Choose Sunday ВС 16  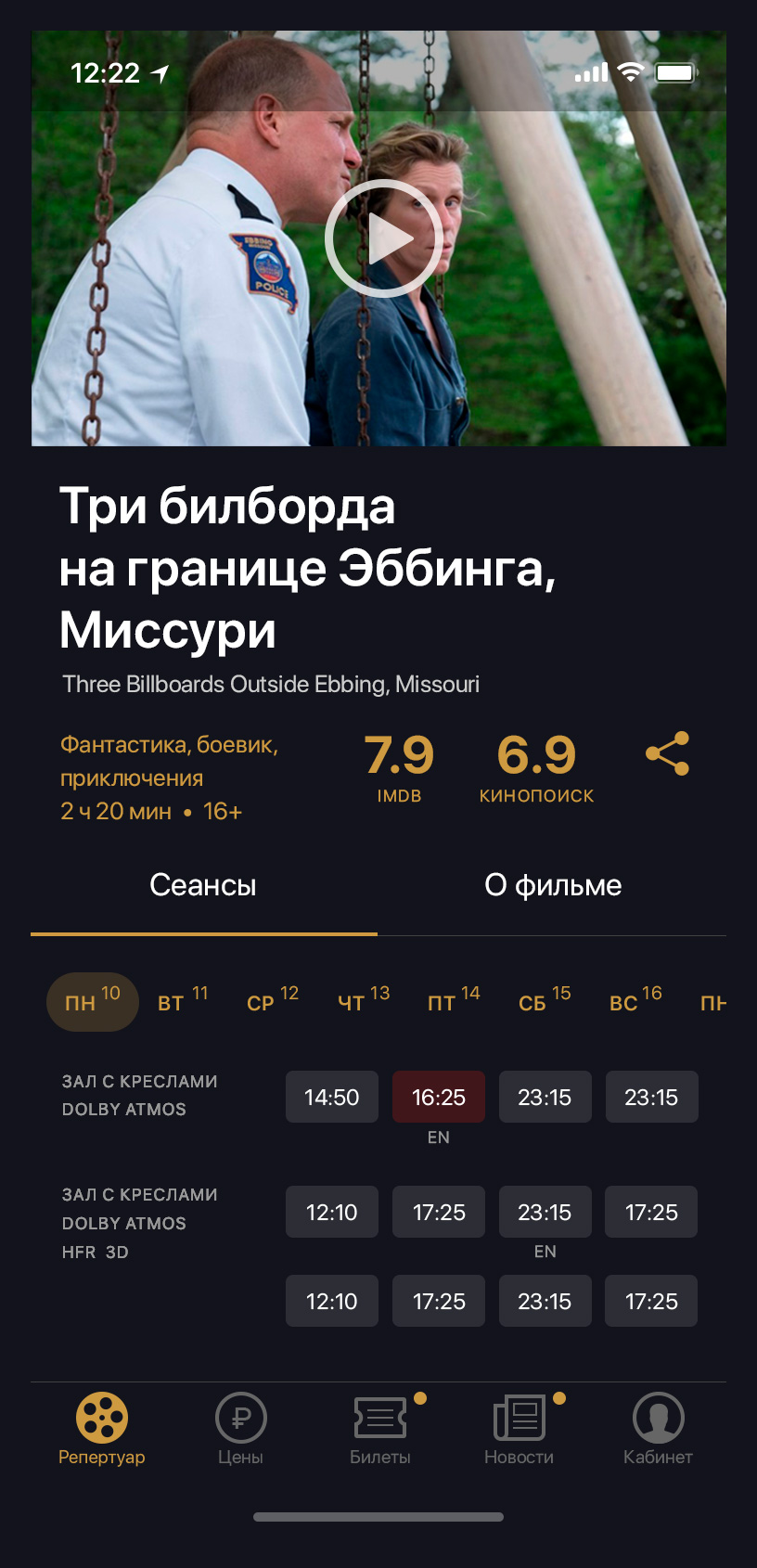[635, 1002]
